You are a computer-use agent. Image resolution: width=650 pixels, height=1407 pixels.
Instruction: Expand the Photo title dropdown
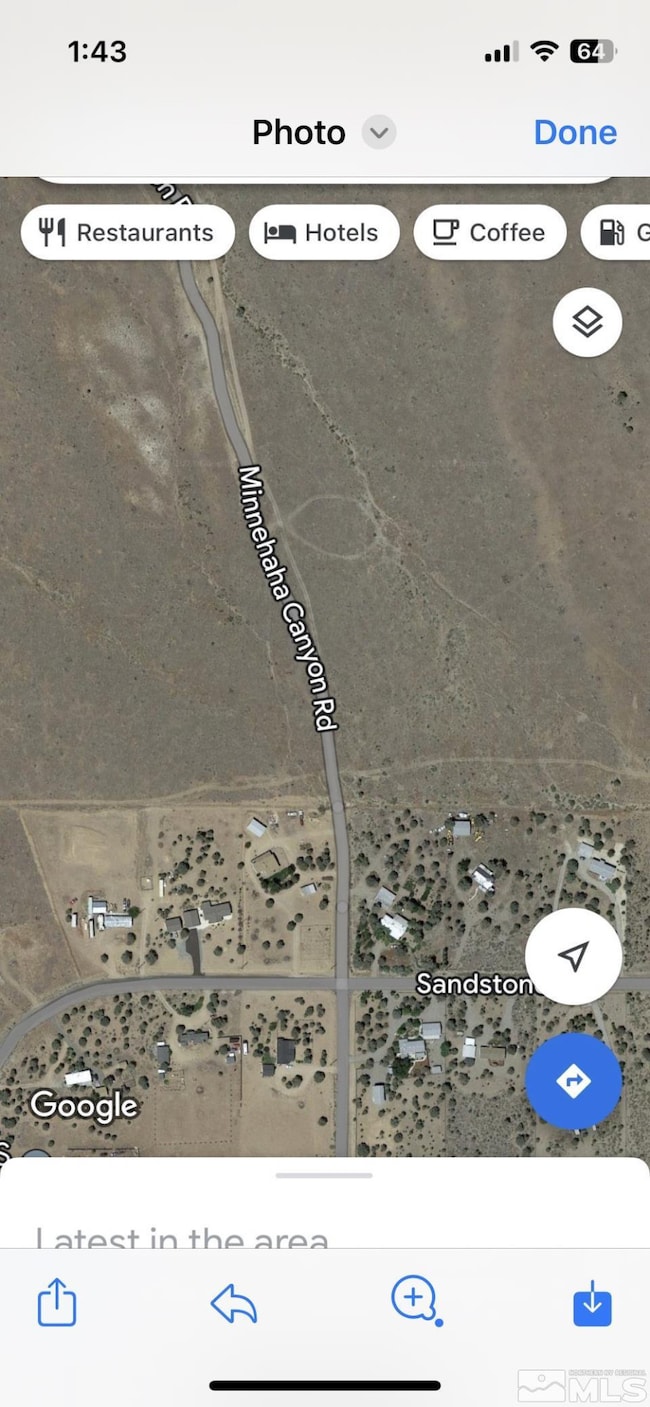379,132
